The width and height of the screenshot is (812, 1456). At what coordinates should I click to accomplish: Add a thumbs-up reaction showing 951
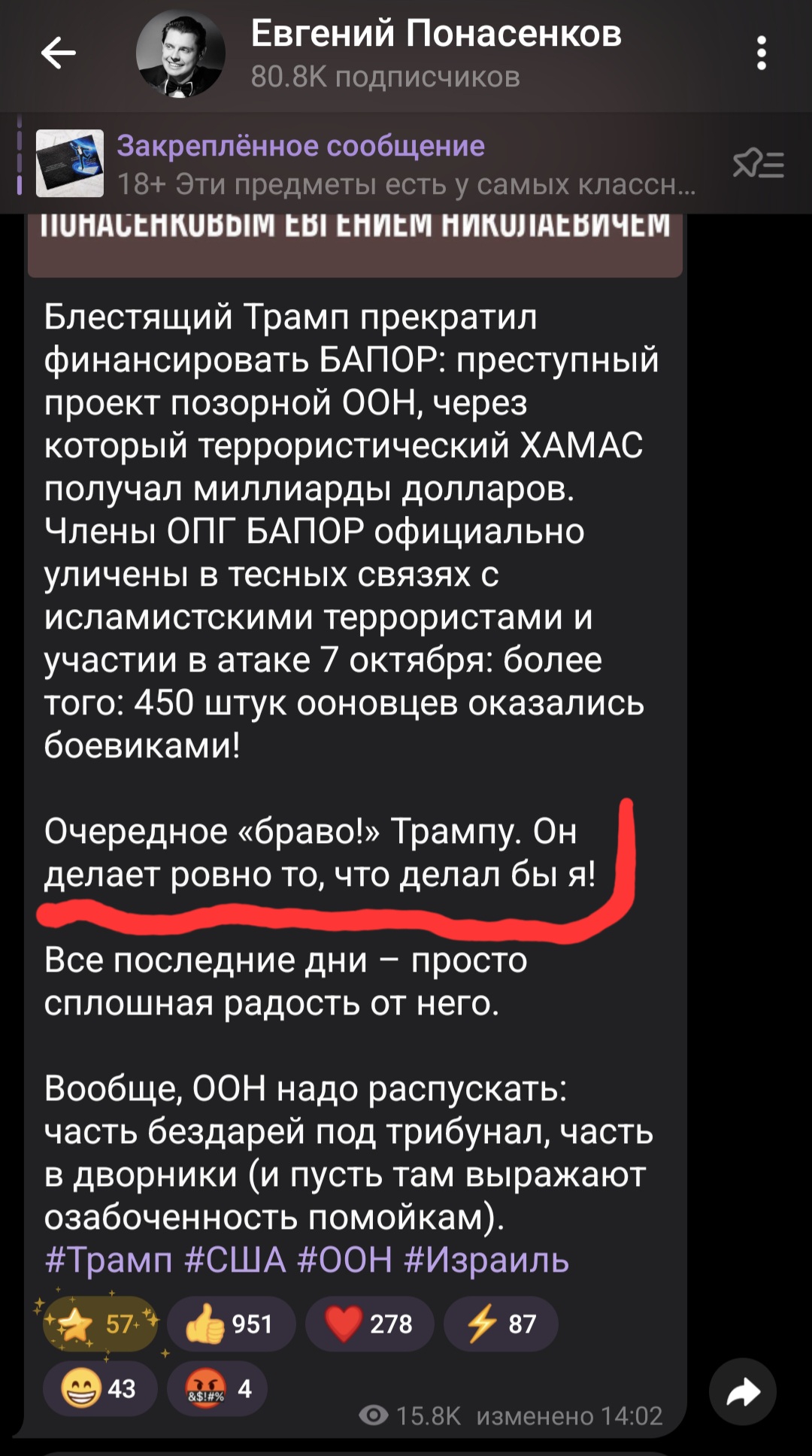tap(231, 1324)
